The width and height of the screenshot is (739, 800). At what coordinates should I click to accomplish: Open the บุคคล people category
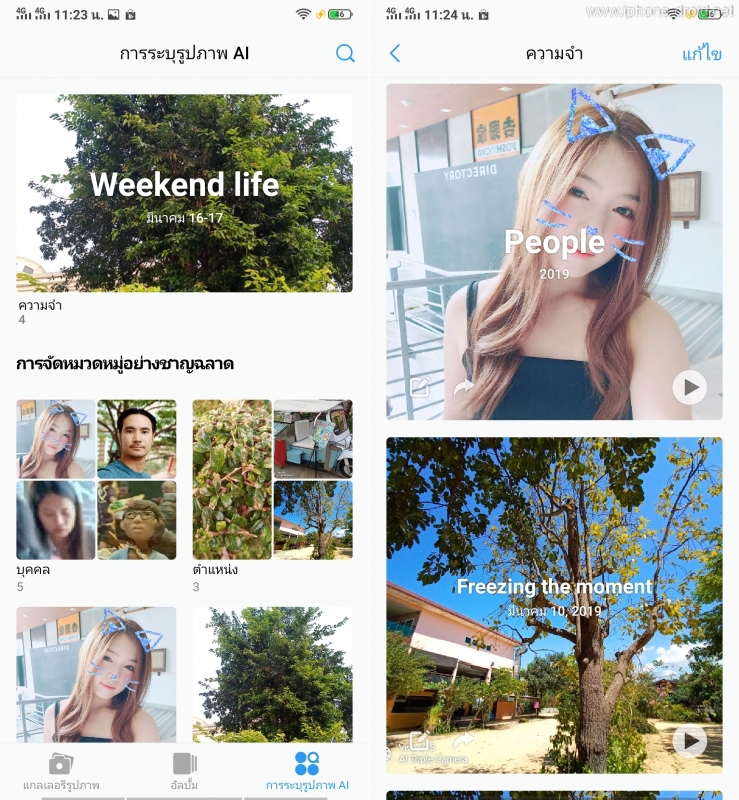(x=96, y=480)
